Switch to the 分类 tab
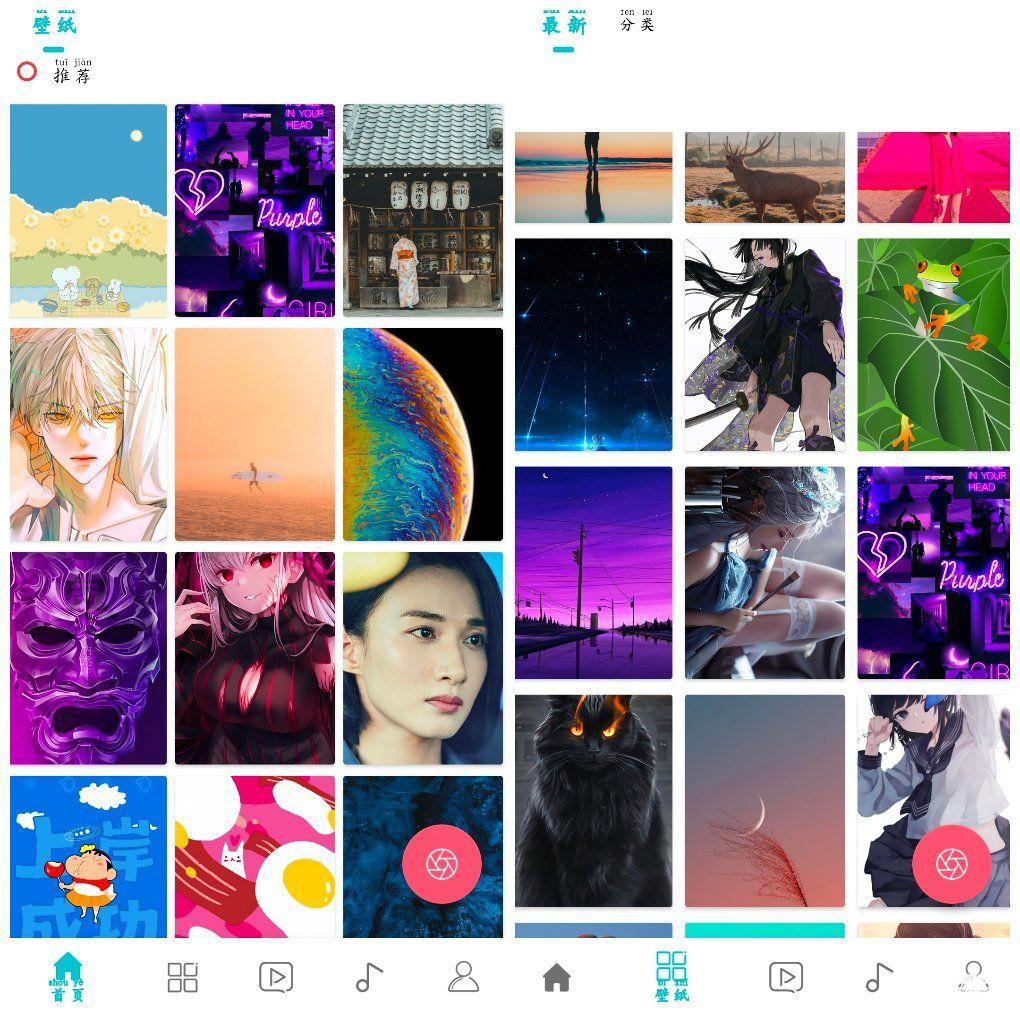The image size is (1020, 1020). [636, 24]
